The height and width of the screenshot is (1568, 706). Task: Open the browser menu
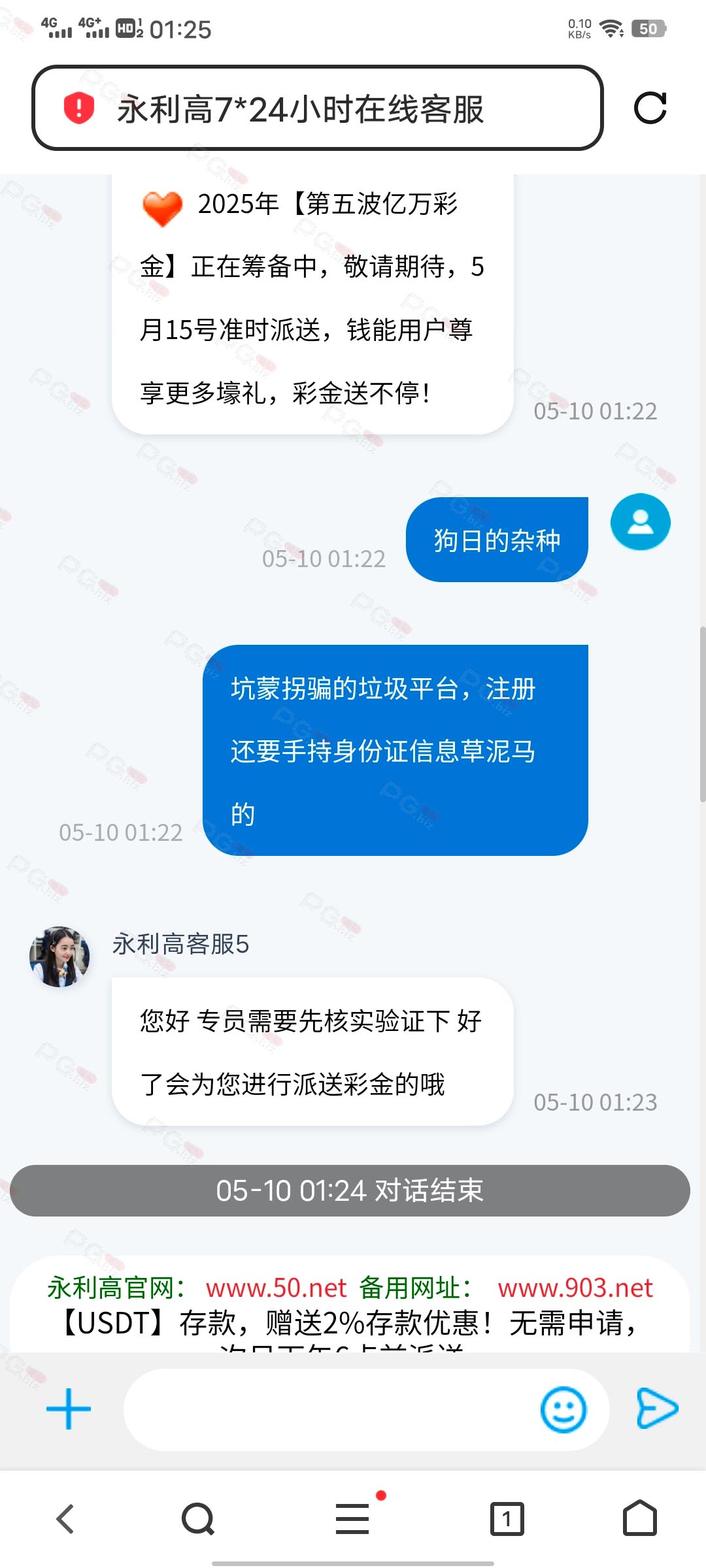point(352,1518)
